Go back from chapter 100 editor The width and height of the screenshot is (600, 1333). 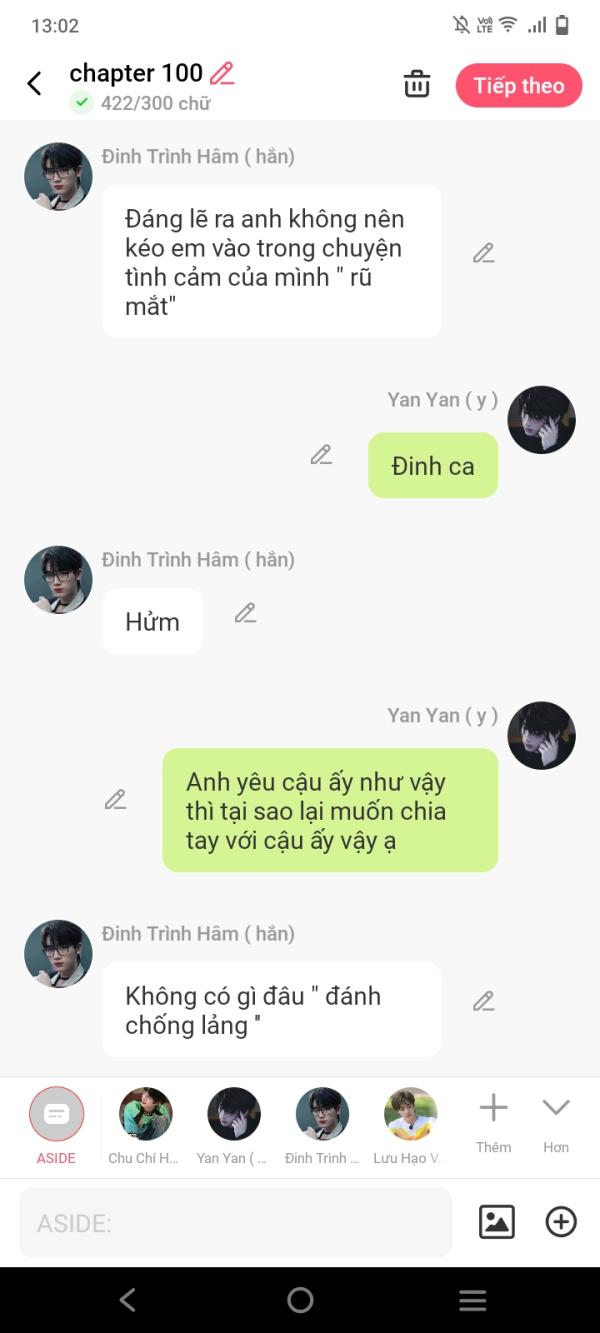[35, 84]
